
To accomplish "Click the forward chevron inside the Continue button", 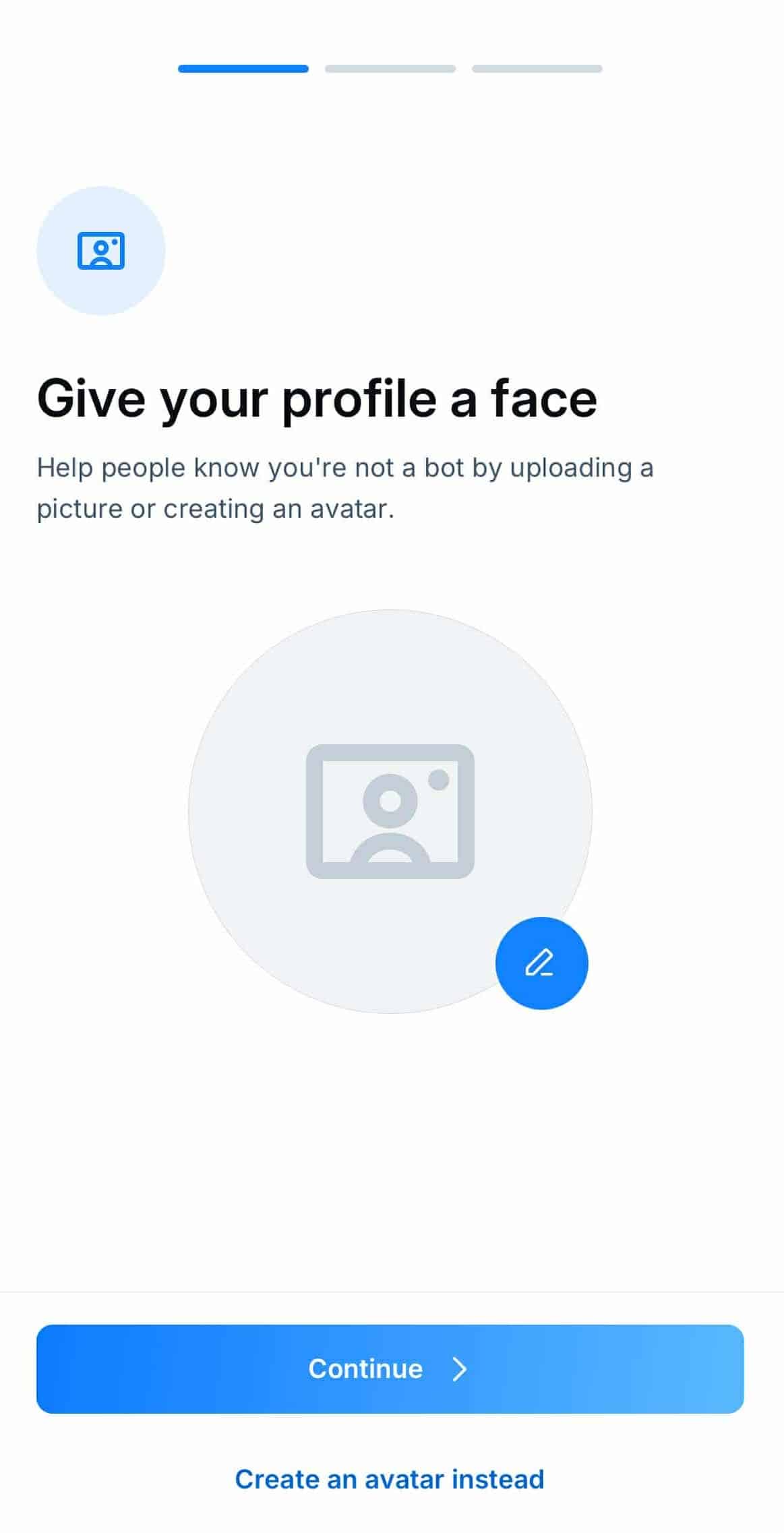I will click(x=460, y=1369).
